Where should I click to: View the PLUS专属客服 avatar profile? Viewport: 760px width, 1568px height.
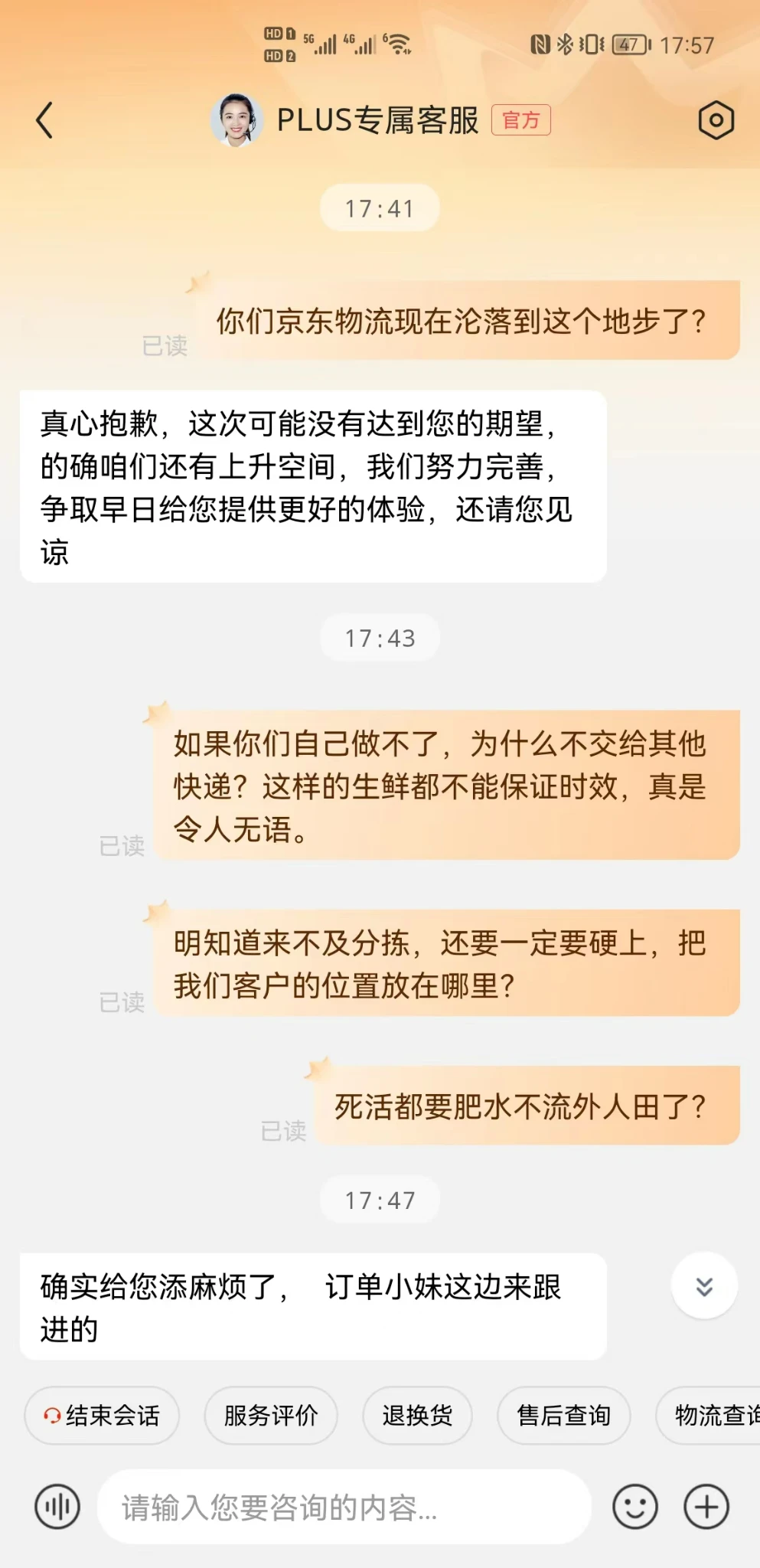pyautogui.click(x=236, y=120)
